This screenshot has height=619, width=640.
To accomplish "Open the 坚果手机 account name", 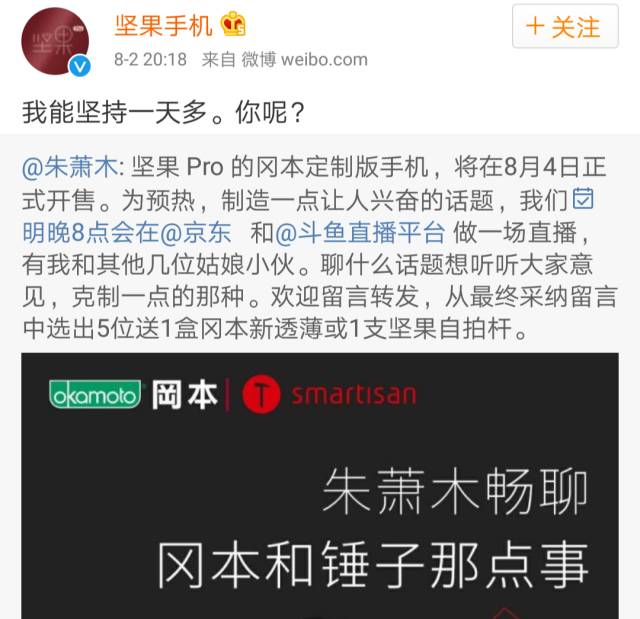I will pyautogui.click(x=162, y=22).
